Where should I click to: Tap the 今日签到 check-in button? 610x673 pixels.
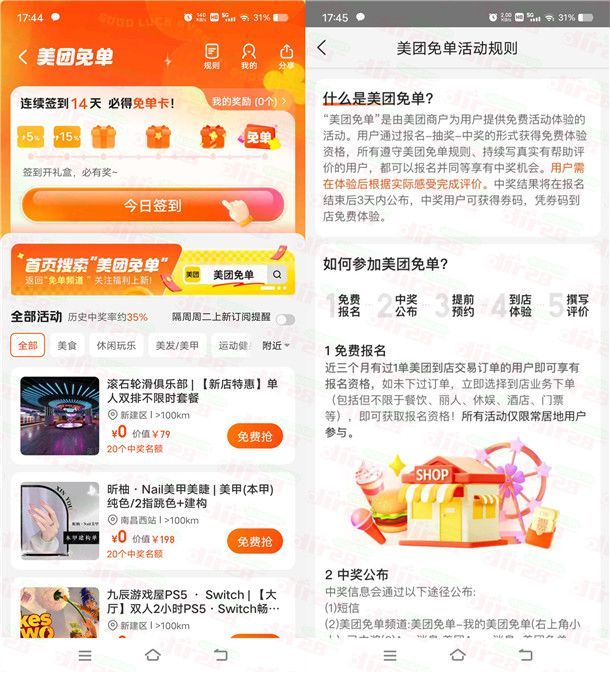tap(152, 205)
